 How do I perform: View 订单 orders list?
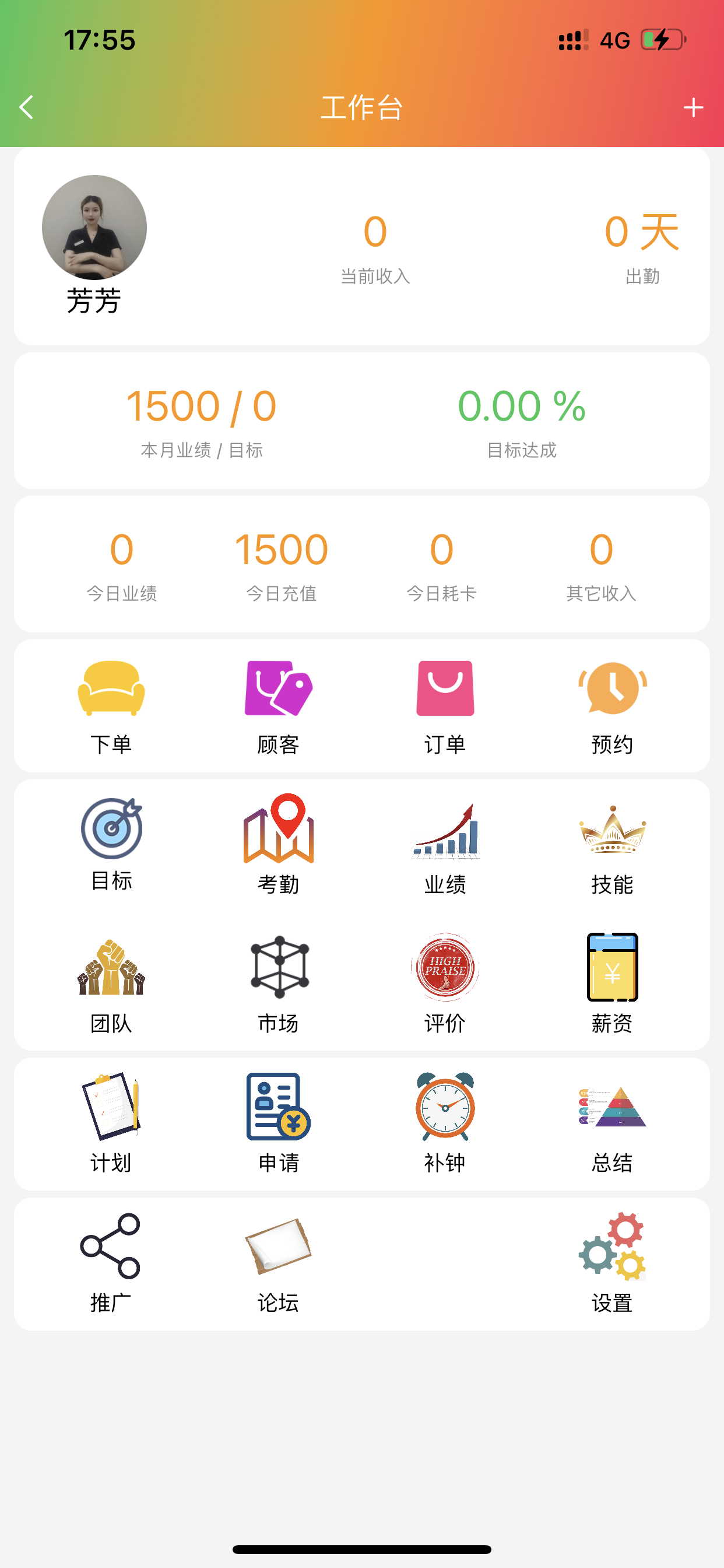[445, 688]
